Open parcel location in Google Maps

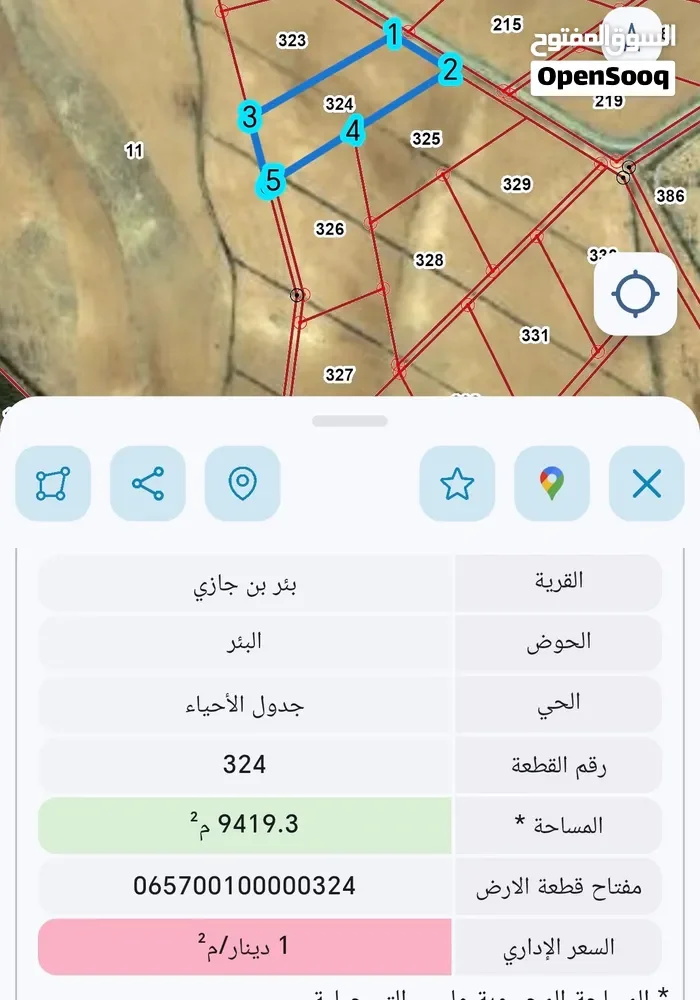coord(551,483)
